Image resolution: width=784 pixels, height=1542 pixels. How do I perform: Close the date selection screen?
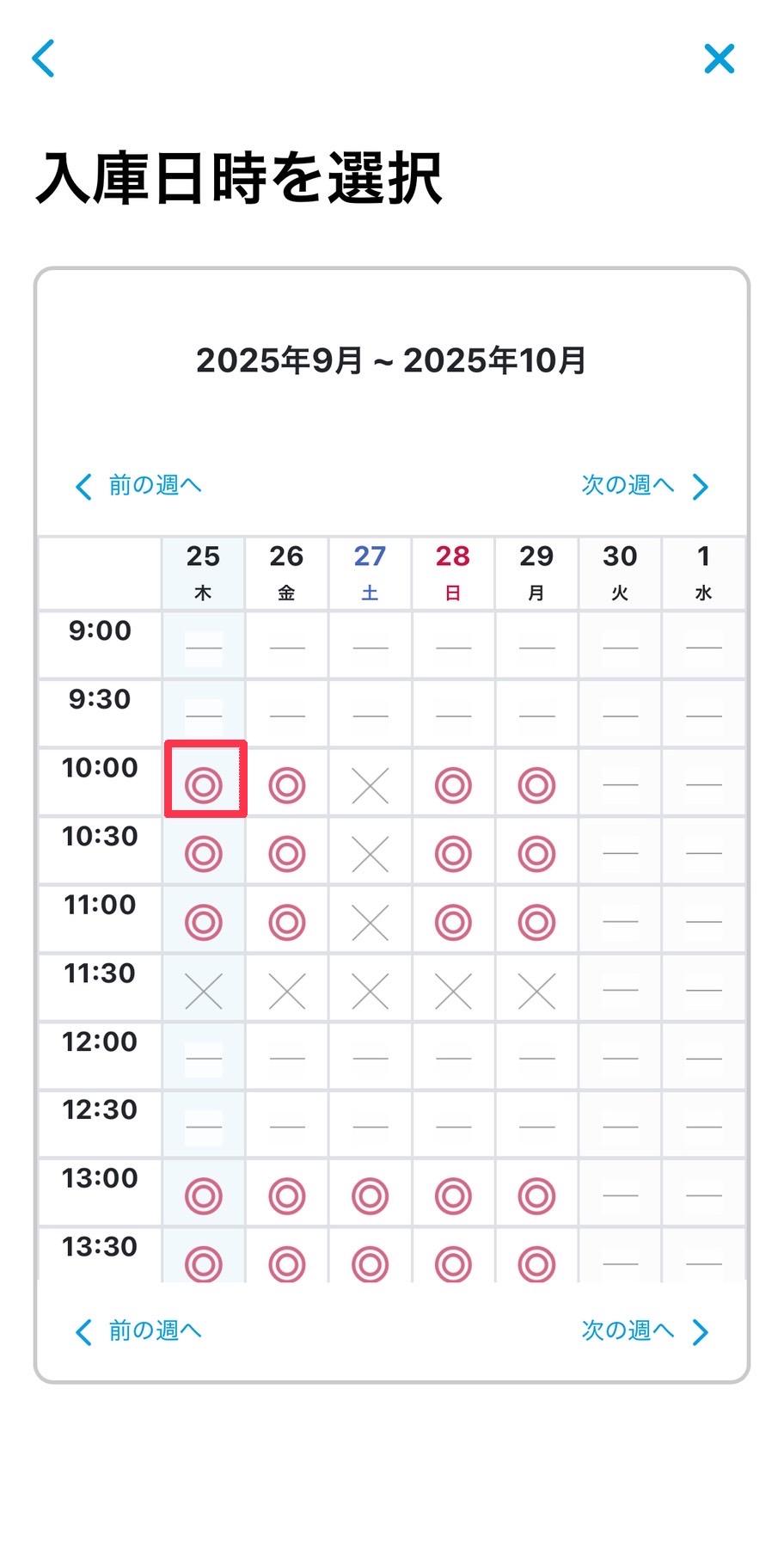pos(719,58)
